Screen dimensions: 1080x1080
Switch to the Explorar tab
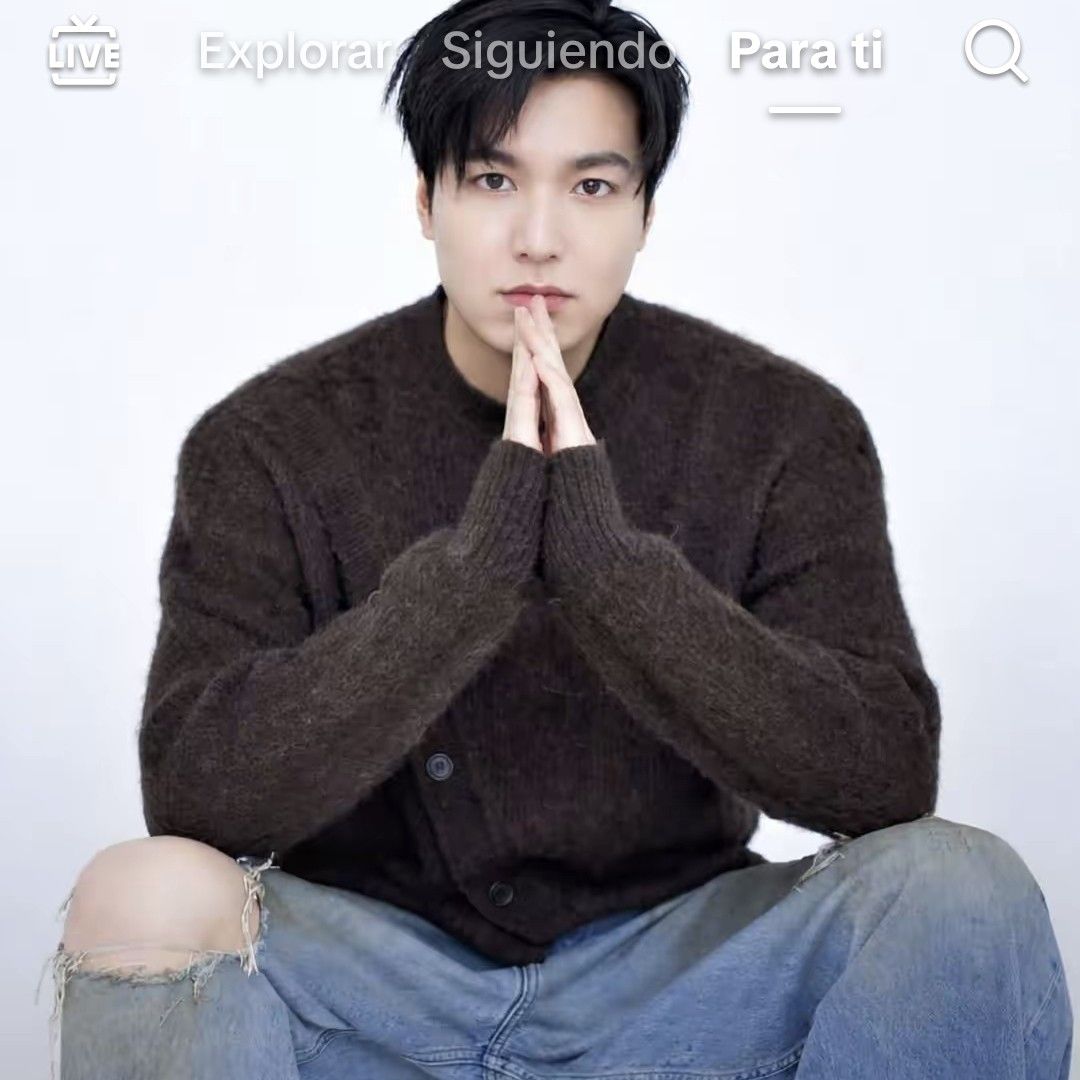click(295, 52)
